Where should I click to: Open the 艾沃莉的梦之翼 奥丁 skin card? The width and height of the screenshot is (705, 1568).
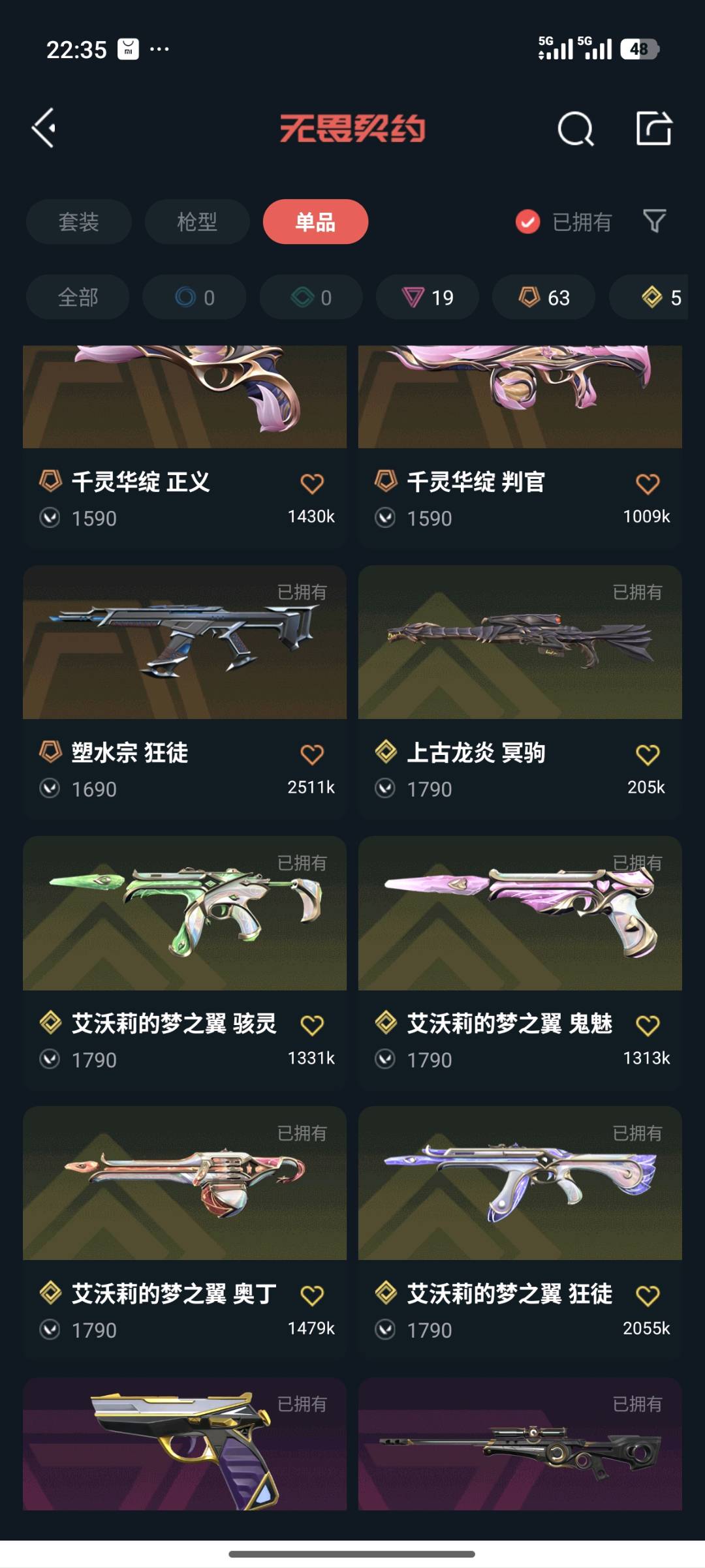pos(185,1233)
